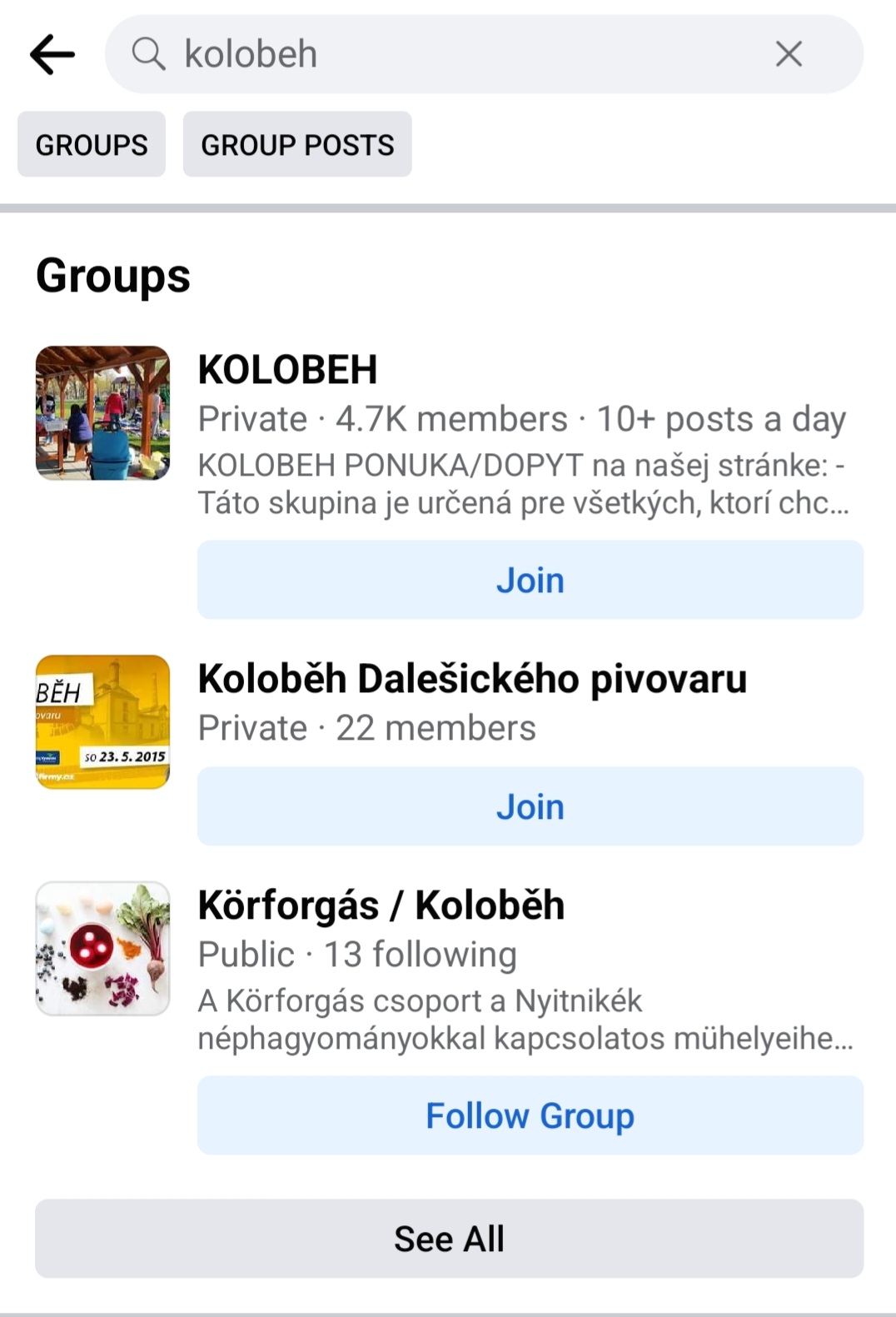The width and height of the screenshot is (896, 1317).
Task: Join the KOLOBEH group
Action: click(530, 580)
